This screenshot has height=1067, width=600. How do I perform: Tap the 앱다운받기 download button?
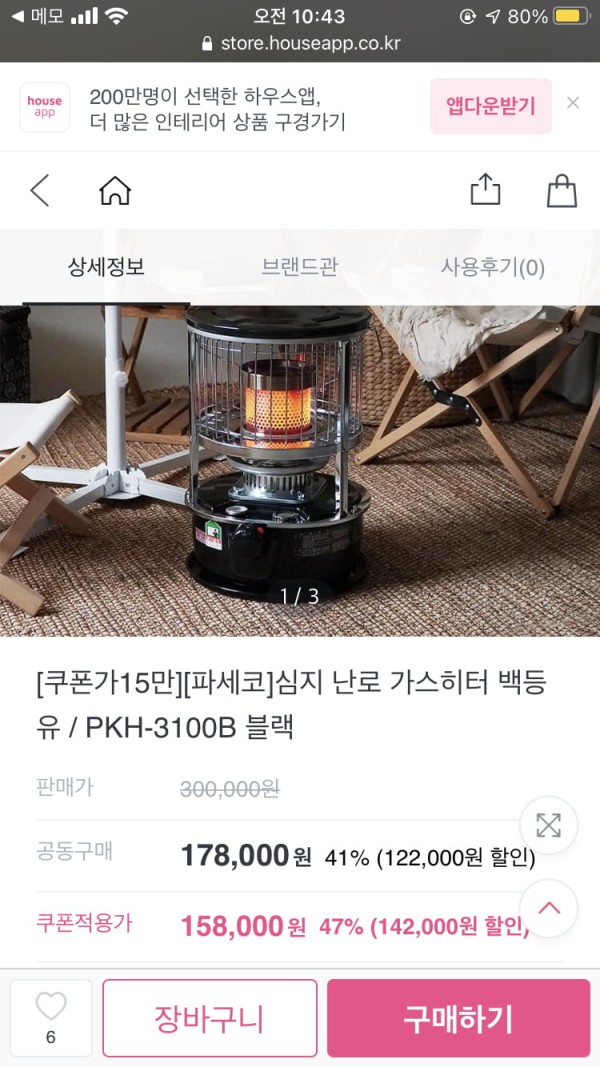click(491, 106)
